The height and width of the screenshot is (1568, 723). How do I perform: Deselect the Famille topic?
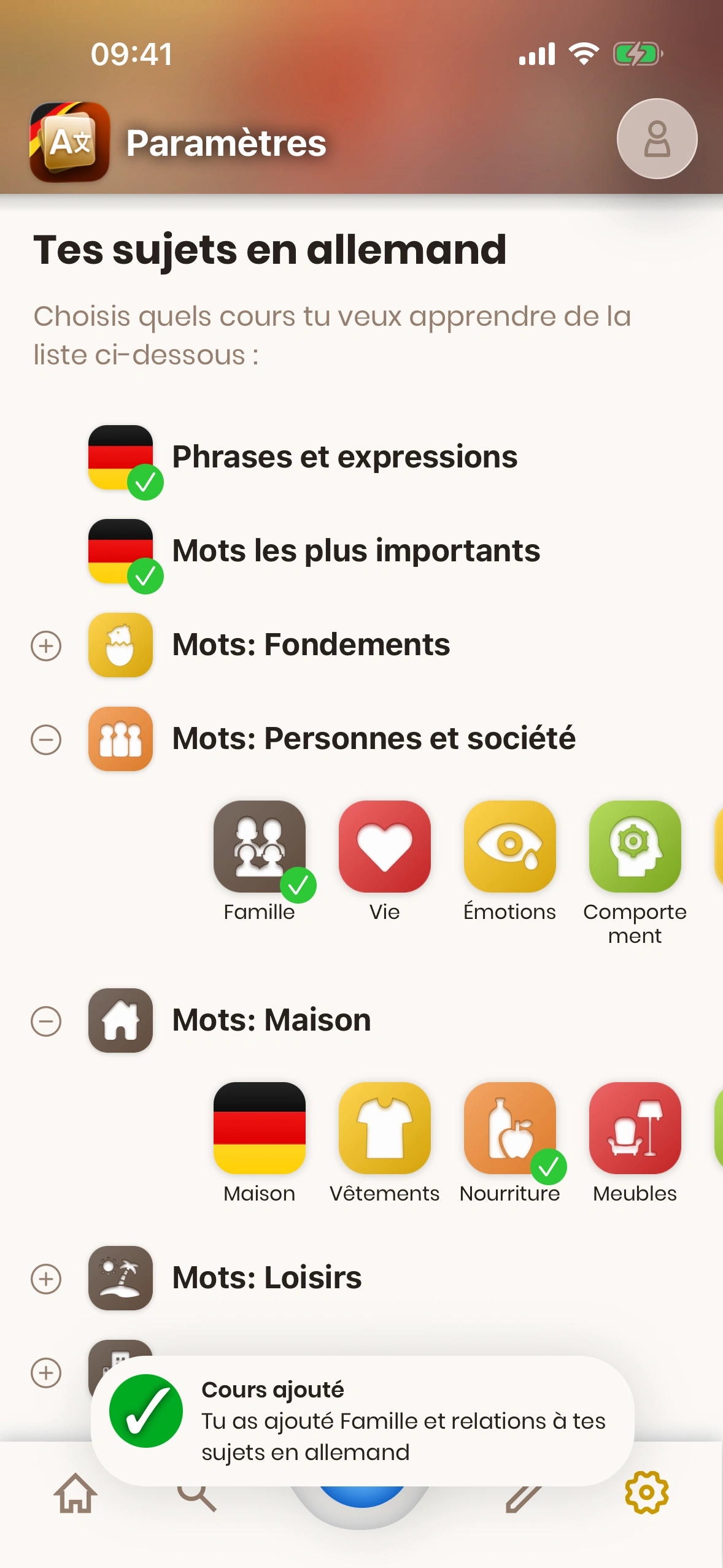pos(260,847)
